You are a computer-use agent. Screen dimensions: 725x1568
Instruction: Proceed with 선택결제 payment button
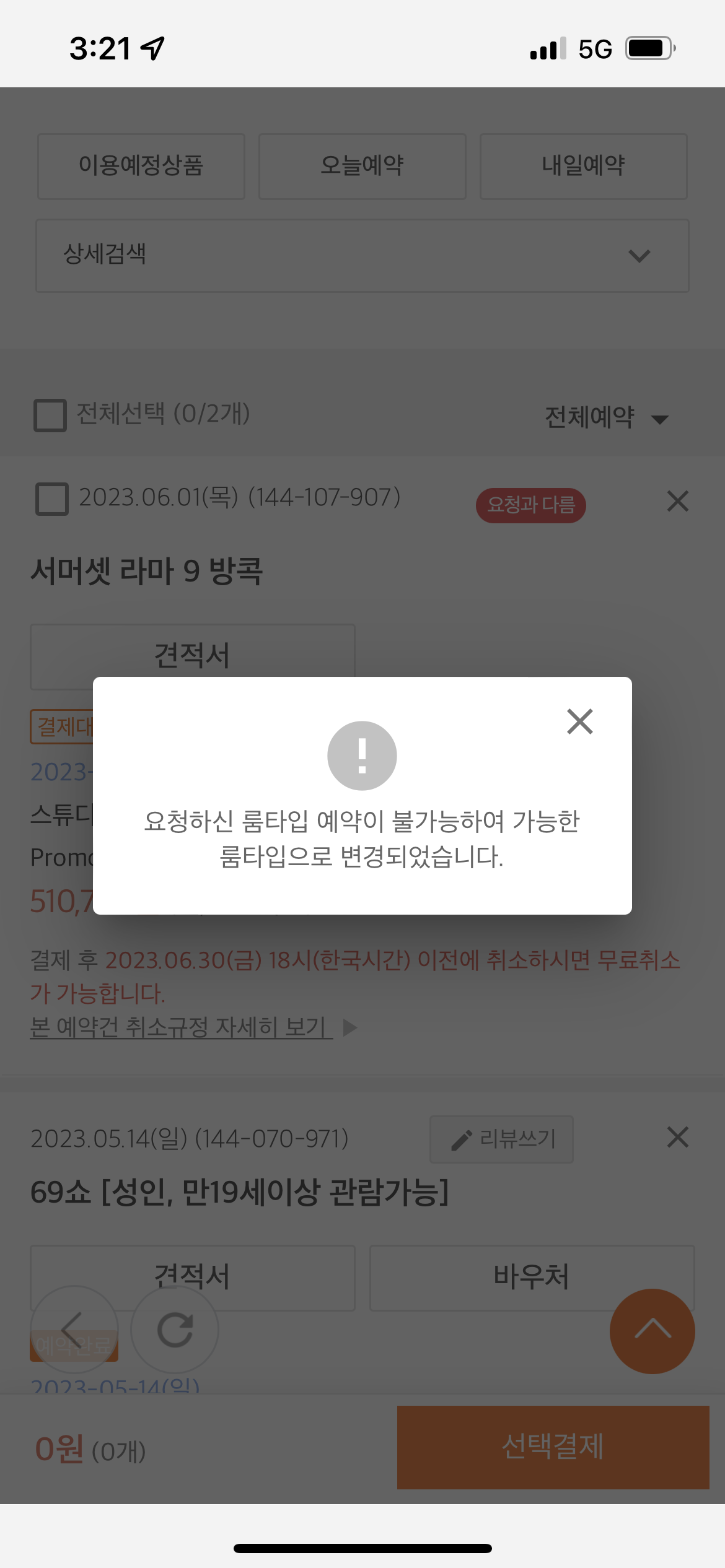(553, 1447)
